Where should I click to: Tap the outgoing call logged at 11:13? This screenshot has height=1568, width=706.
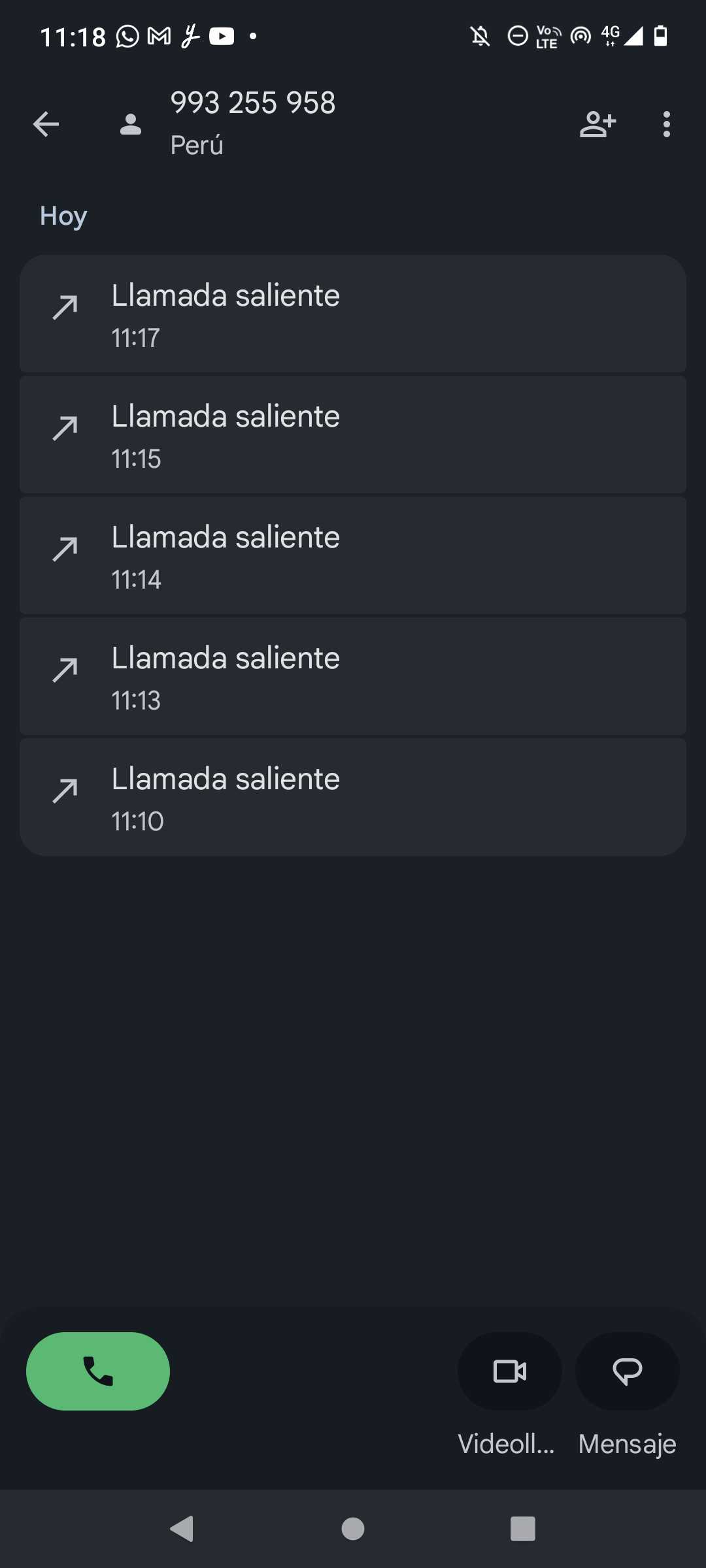pos(353,677)
